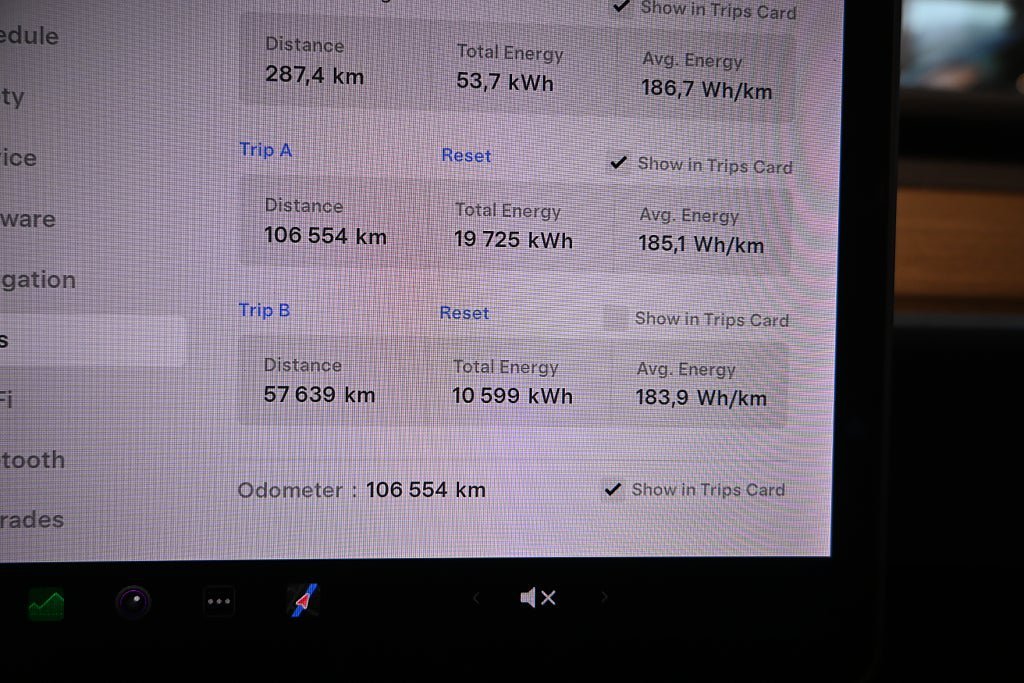Open the dashcam camera app
This screenshot has width=1024, height=683.
pos(133,602)
